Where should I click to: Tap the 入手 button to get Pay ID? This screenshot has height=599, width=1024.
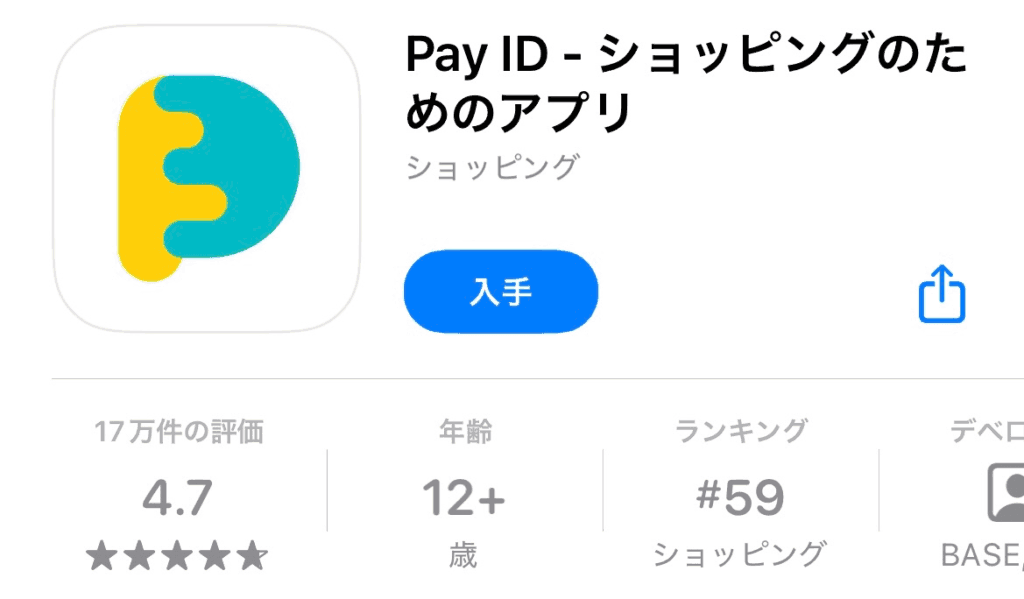(x=501, y=292)
